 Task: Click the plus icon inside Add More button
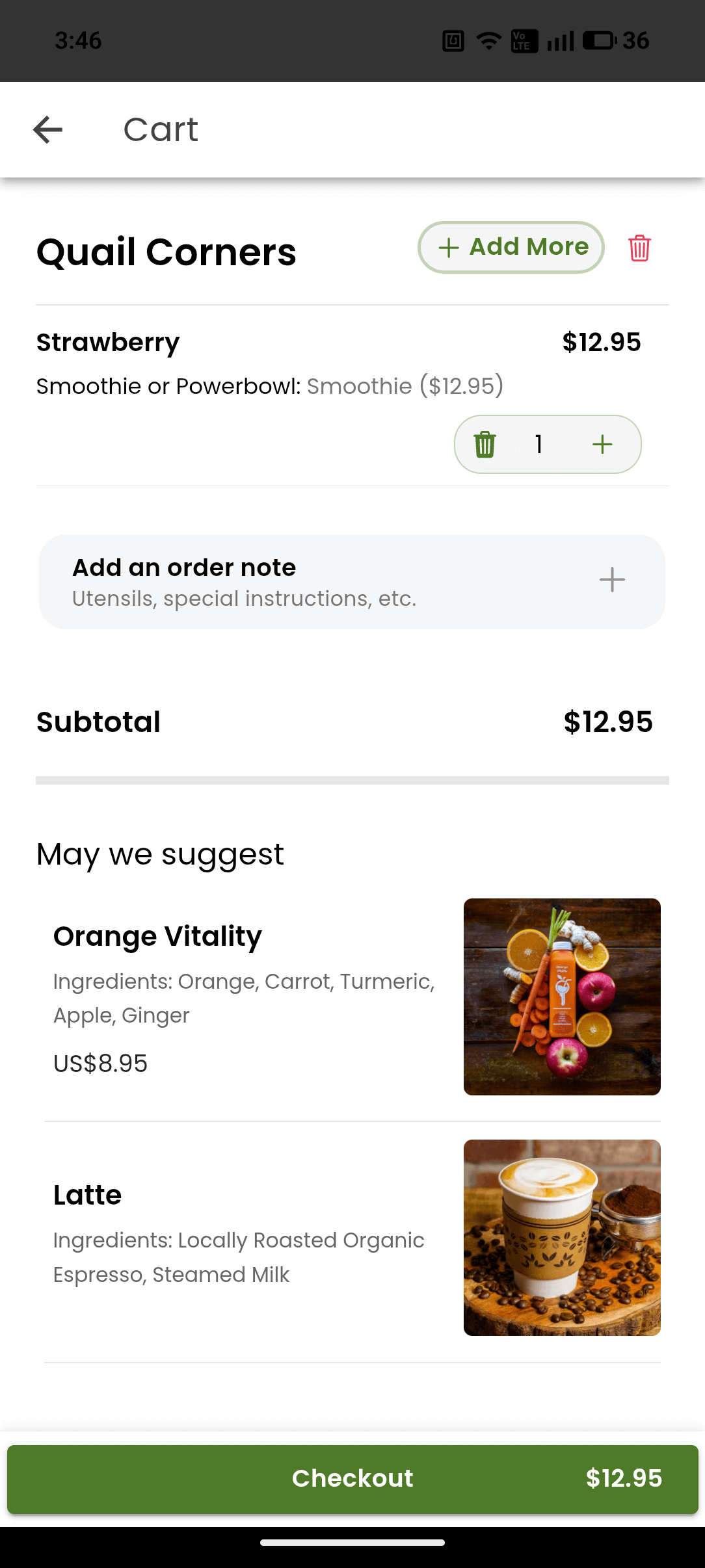point(449,248)
